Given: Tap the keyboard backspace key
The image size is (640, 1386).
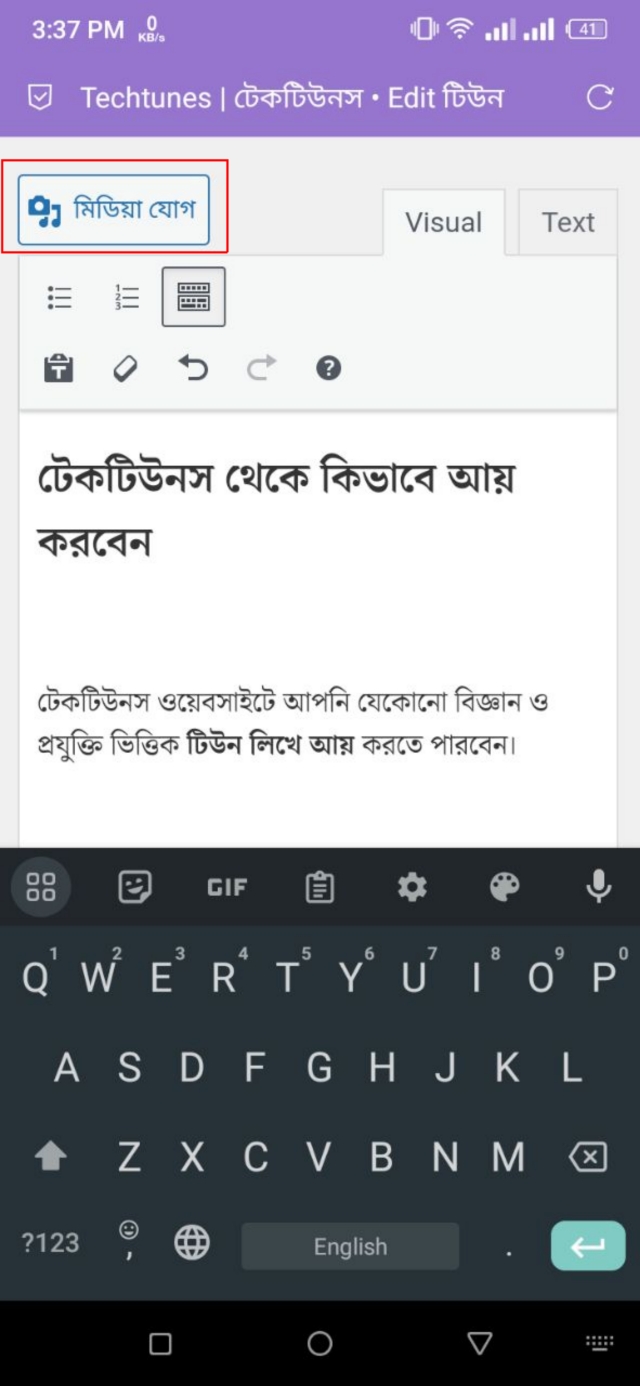Looking at the screenshot, I should 587,1157.
